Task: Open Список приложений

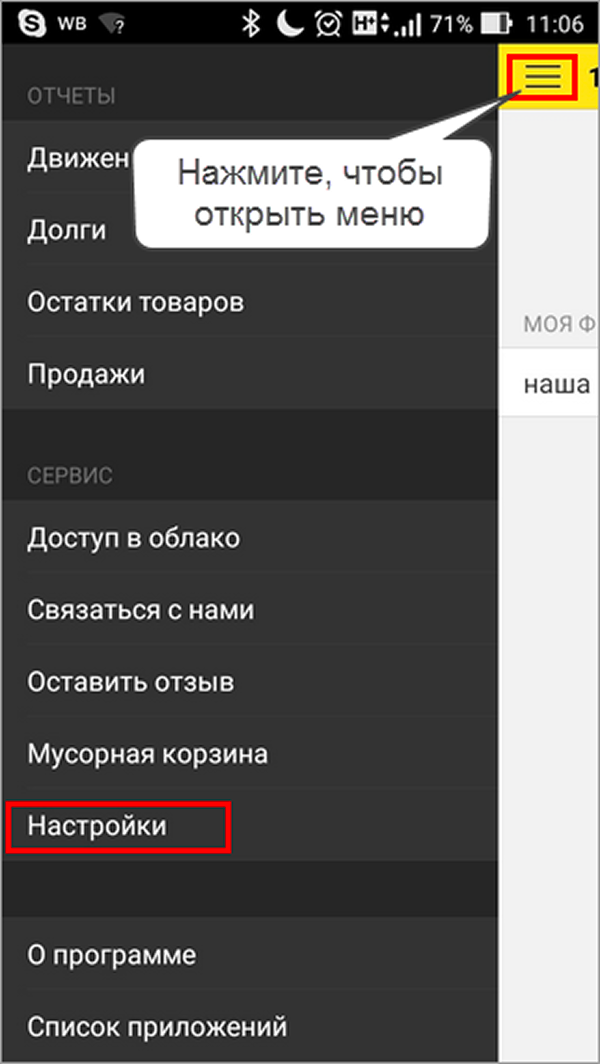Action: coord(249,1026)
